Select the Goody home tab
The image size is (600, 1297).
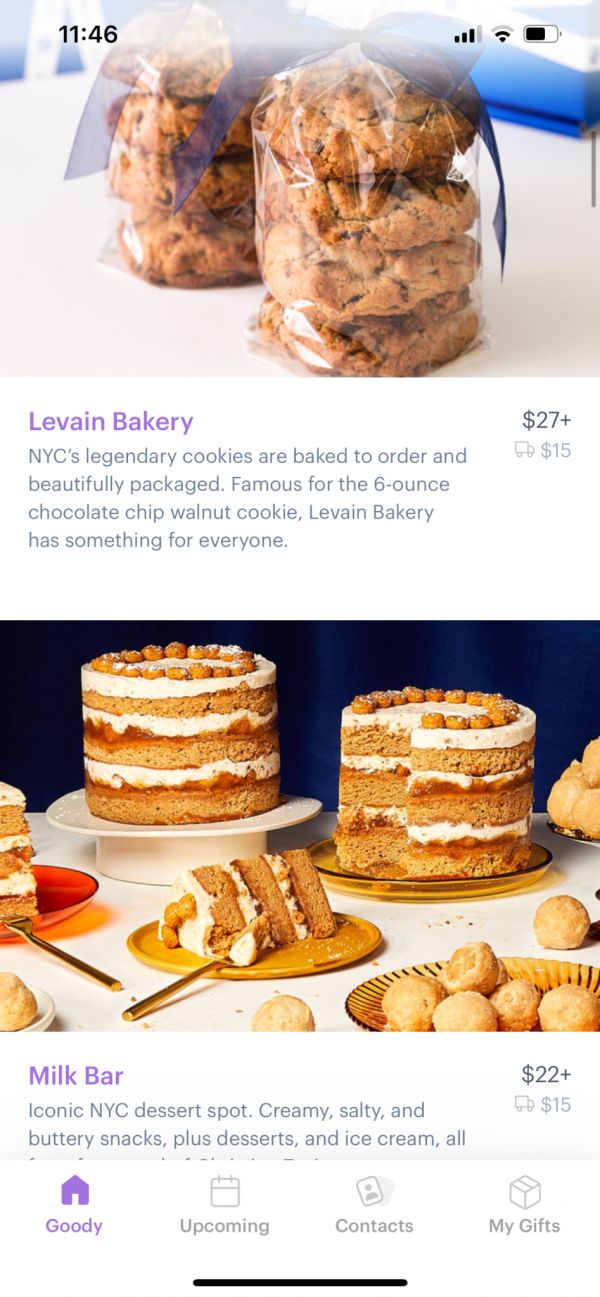[x=74, y=1204]
